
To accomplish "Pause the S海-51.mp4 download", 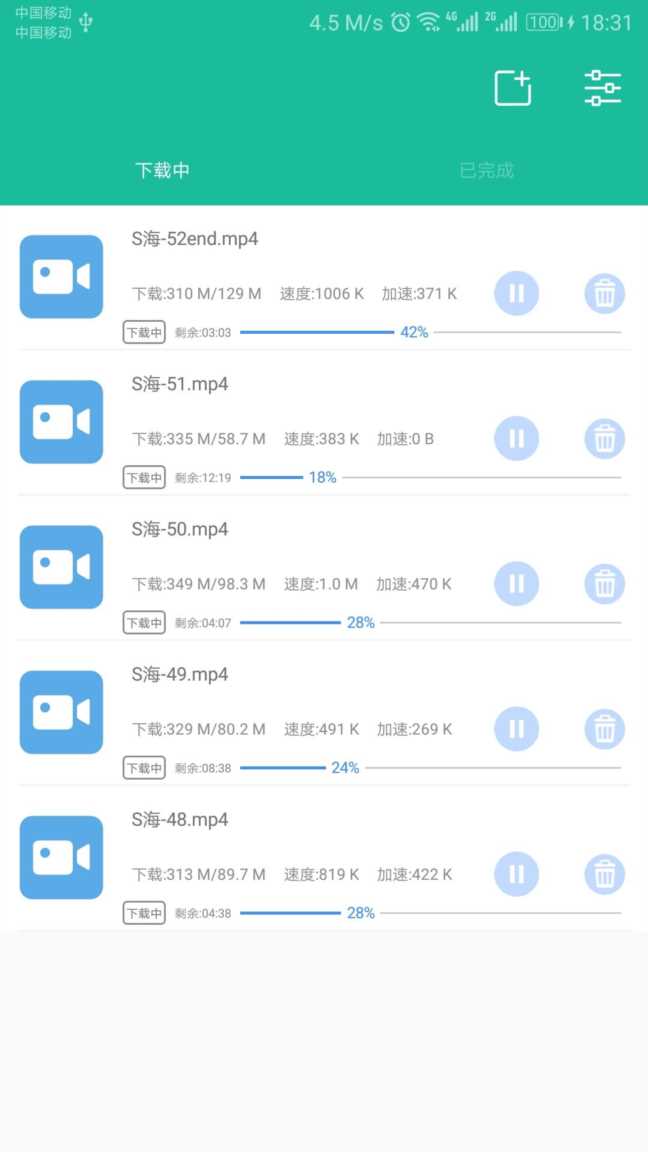I will pos(516,438).
